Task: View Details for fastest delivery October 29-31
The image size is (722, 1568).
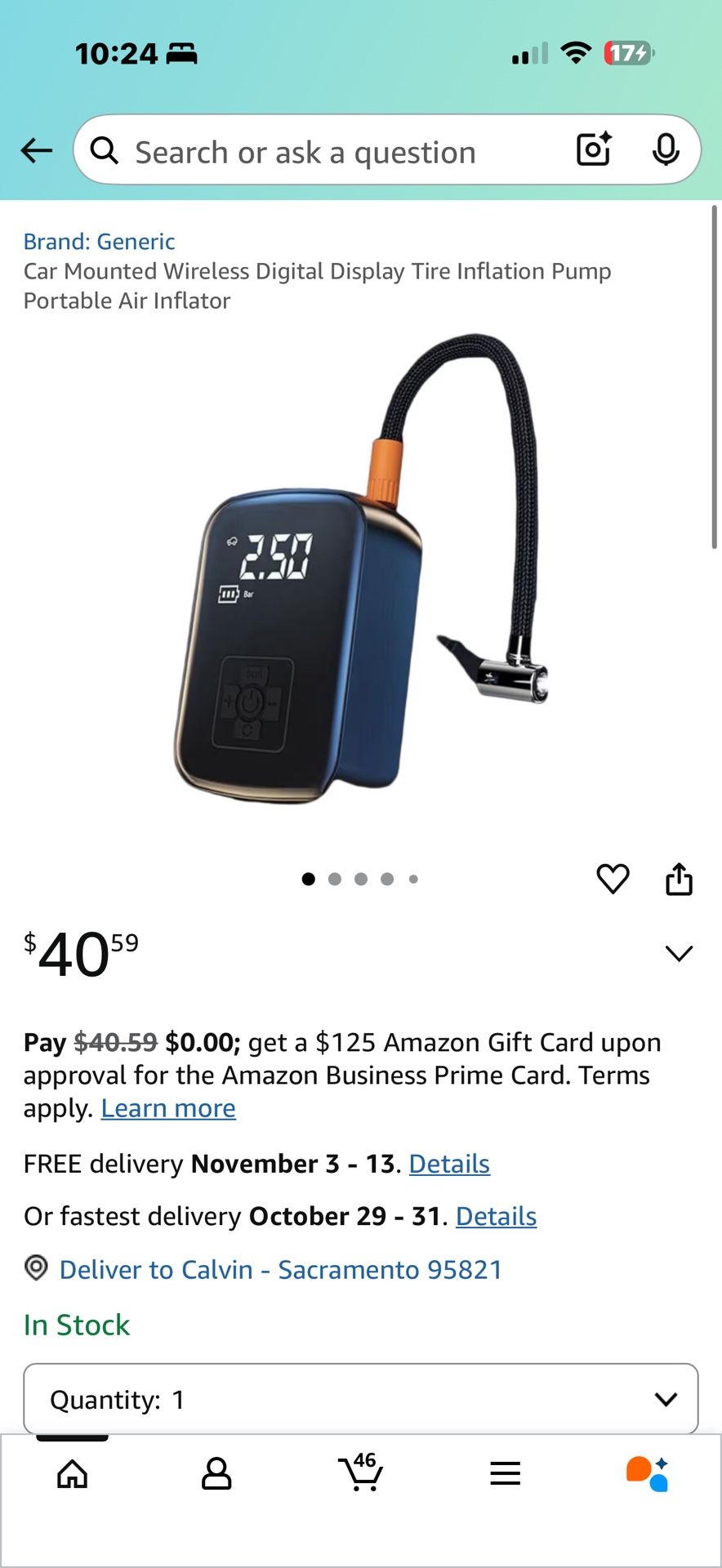Action: point(495,1216)
